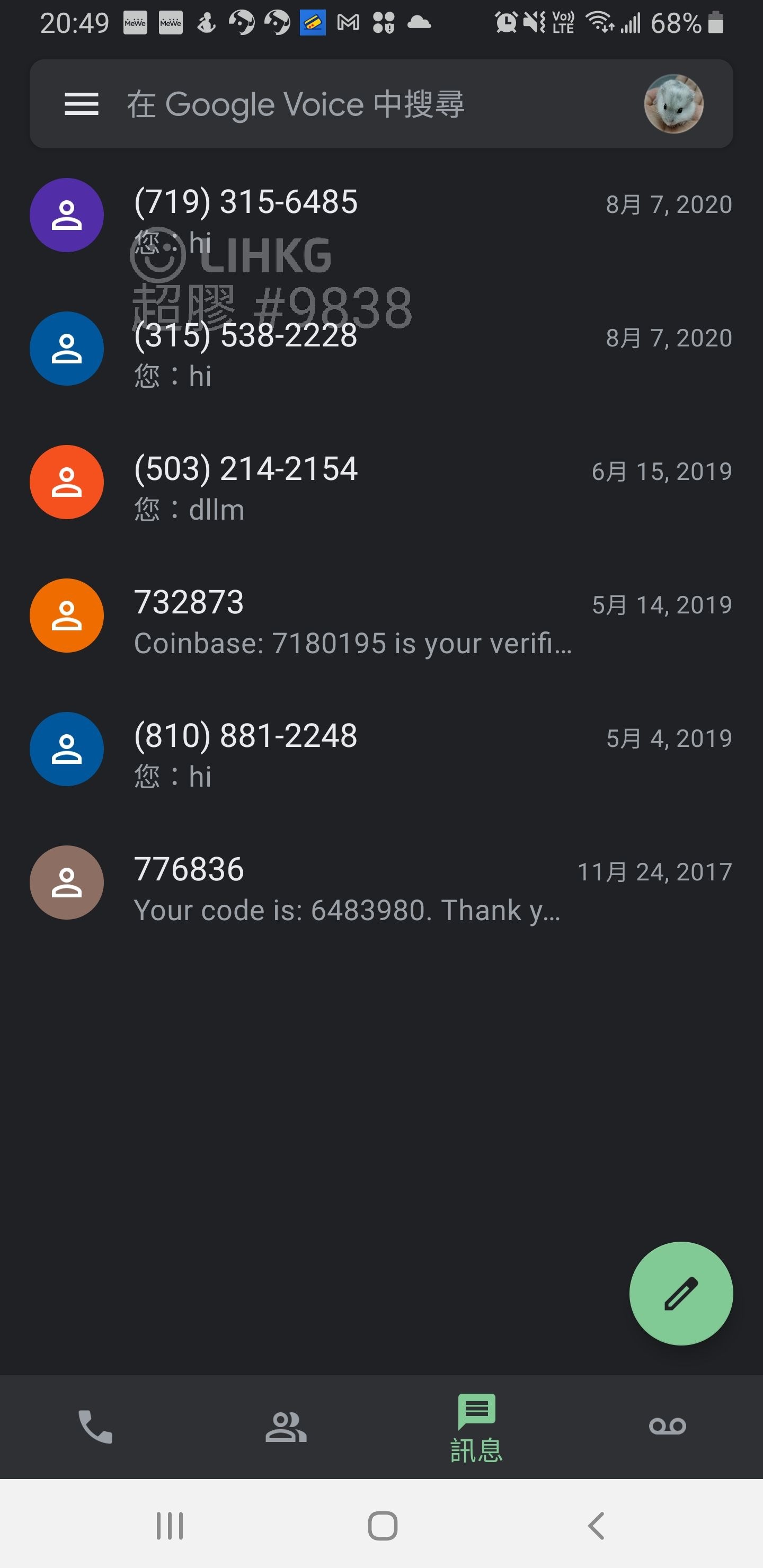Open the code message from 776836
Image resolution: width=763 pixels, height=1568 pixels.
click(x=381, y=883)
